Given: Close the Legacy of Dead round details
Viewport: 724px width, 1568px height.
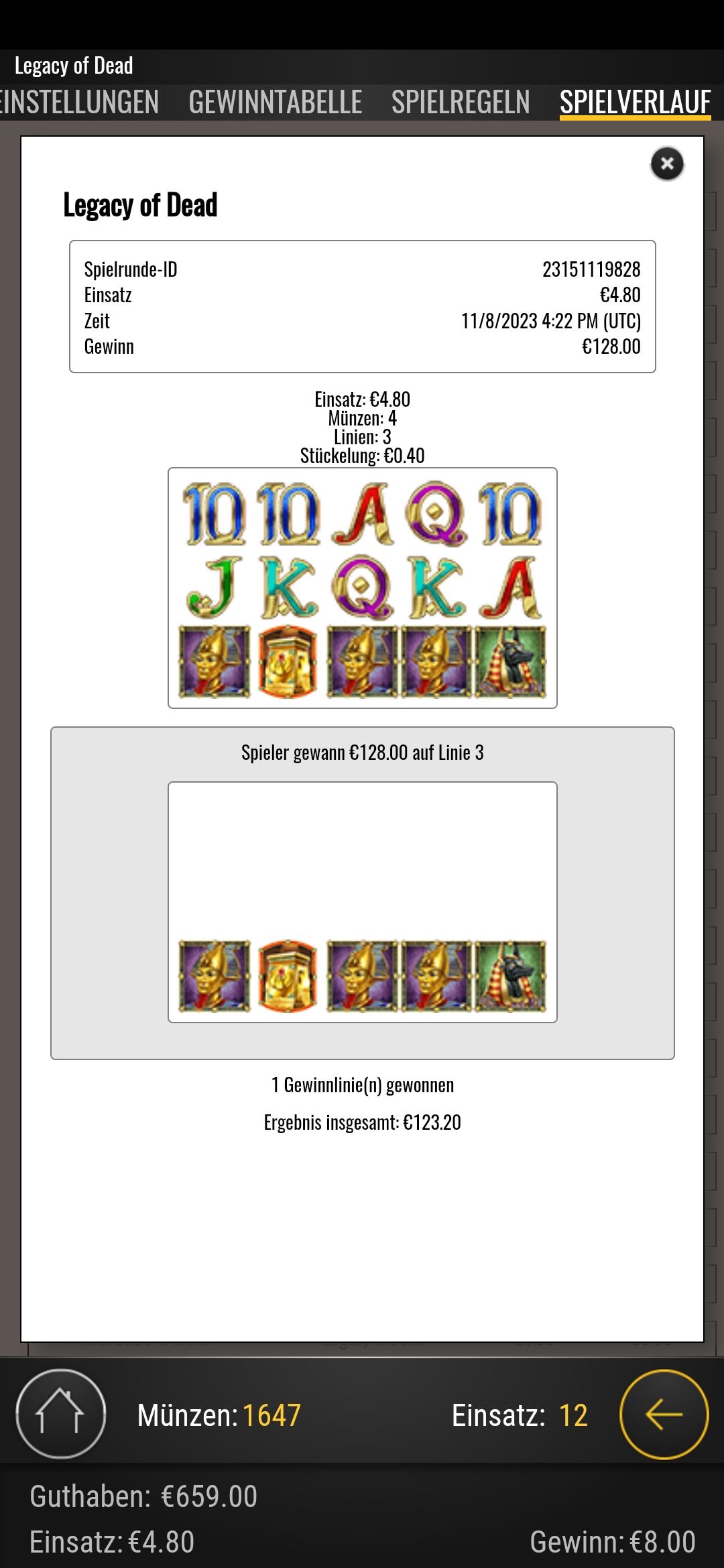Looking at the screenshot, I should (x=666, y=164).
